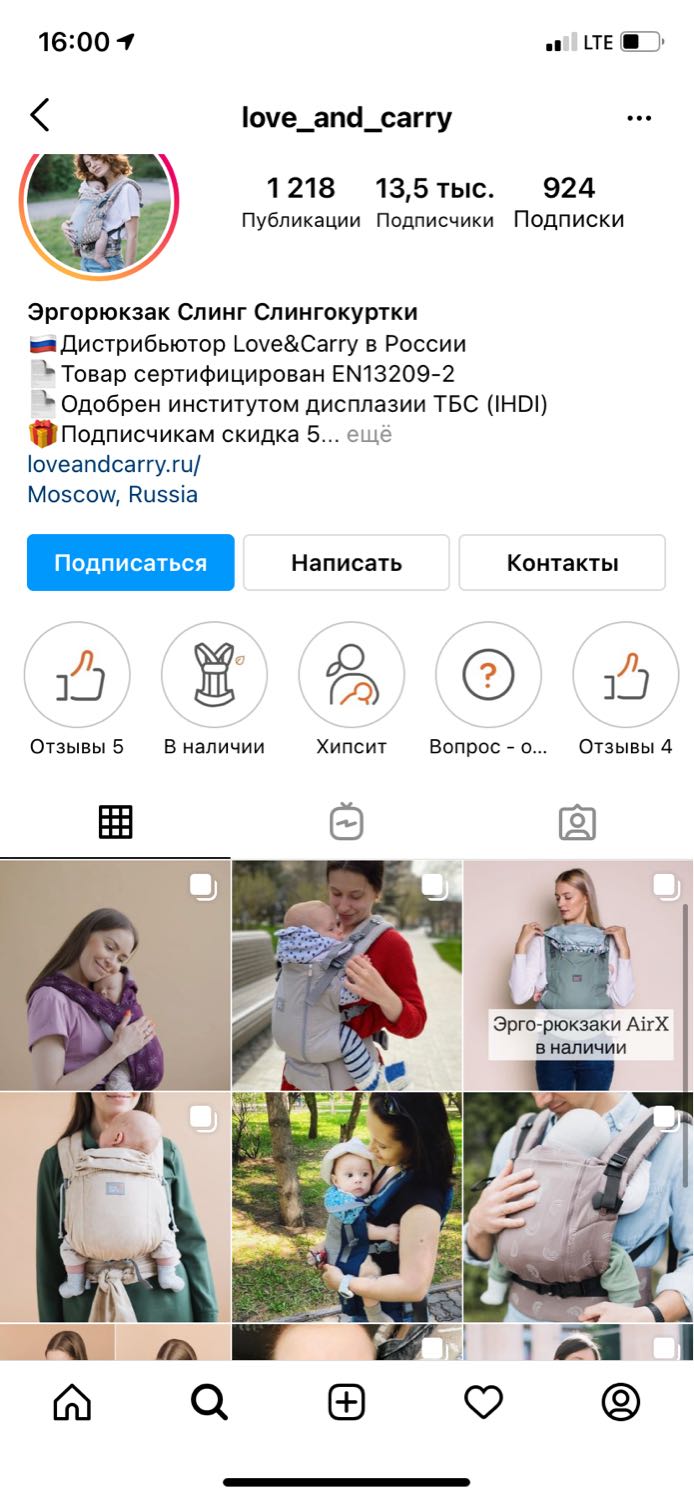Switch to the tagged photos tab
The image size is (694, 1500).
click(x=577, y=822)
